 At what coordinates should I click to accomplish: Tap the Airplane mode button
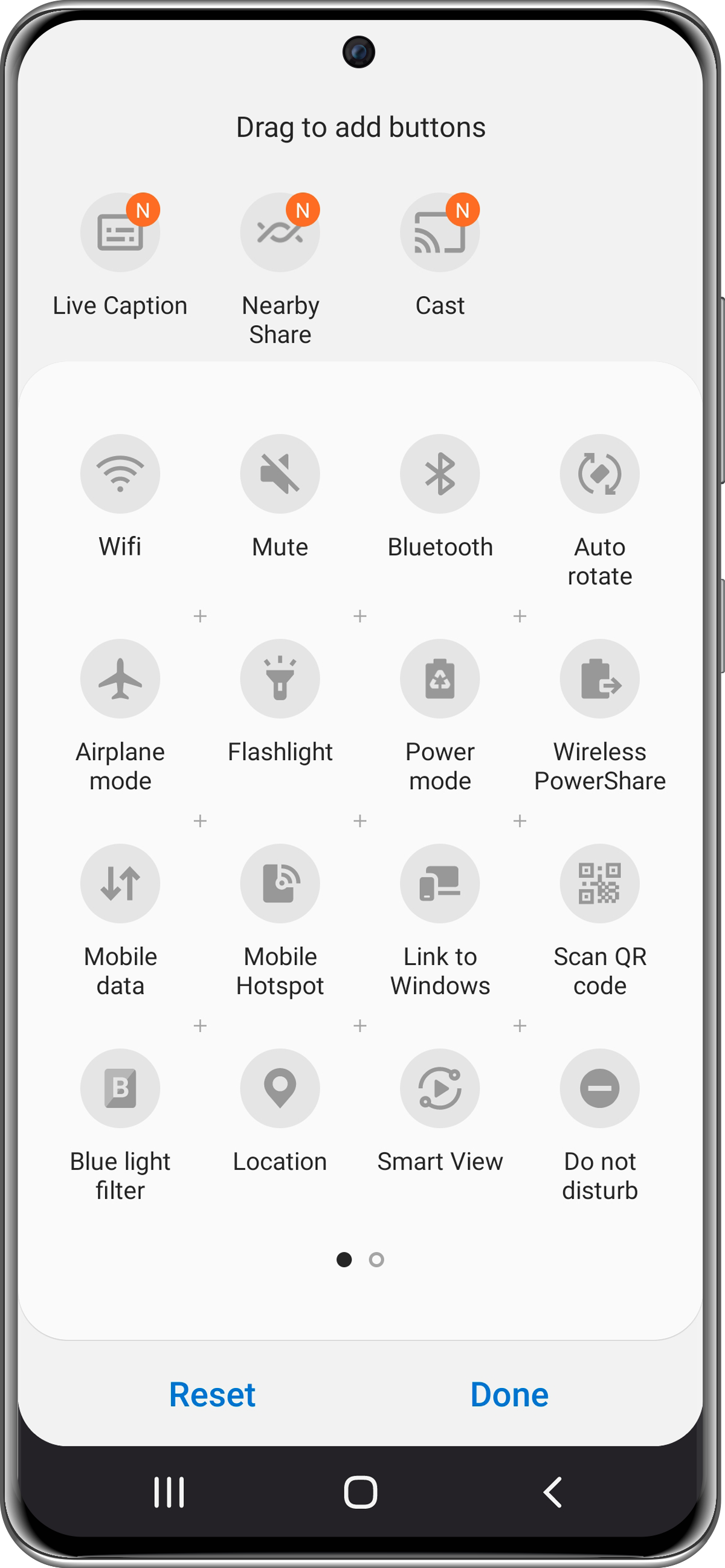[x=120, y=679]
